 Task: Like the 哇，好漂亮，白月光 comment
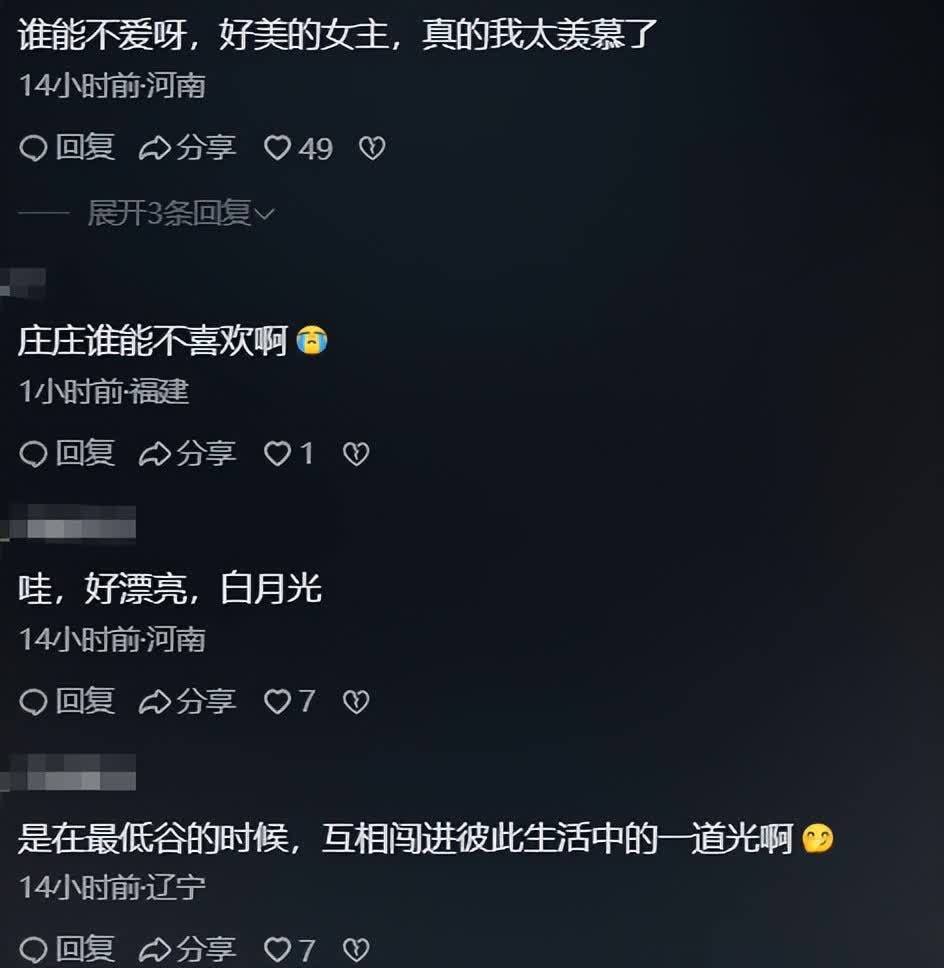(278, 702)
